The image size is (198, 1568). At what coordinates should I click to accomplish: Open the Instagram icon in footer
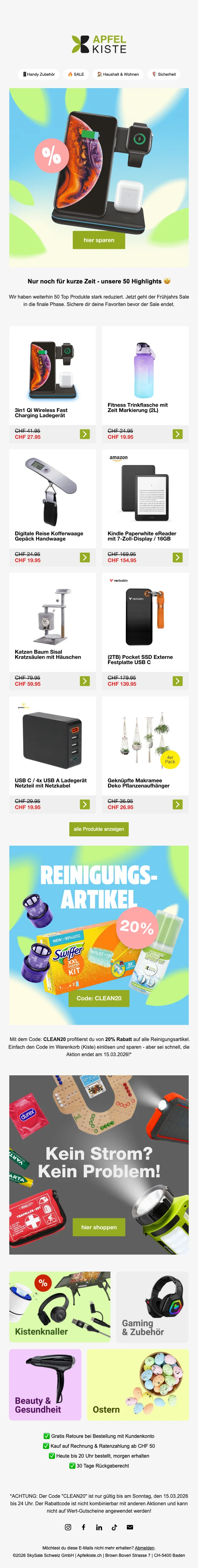tap(68, 1527)
